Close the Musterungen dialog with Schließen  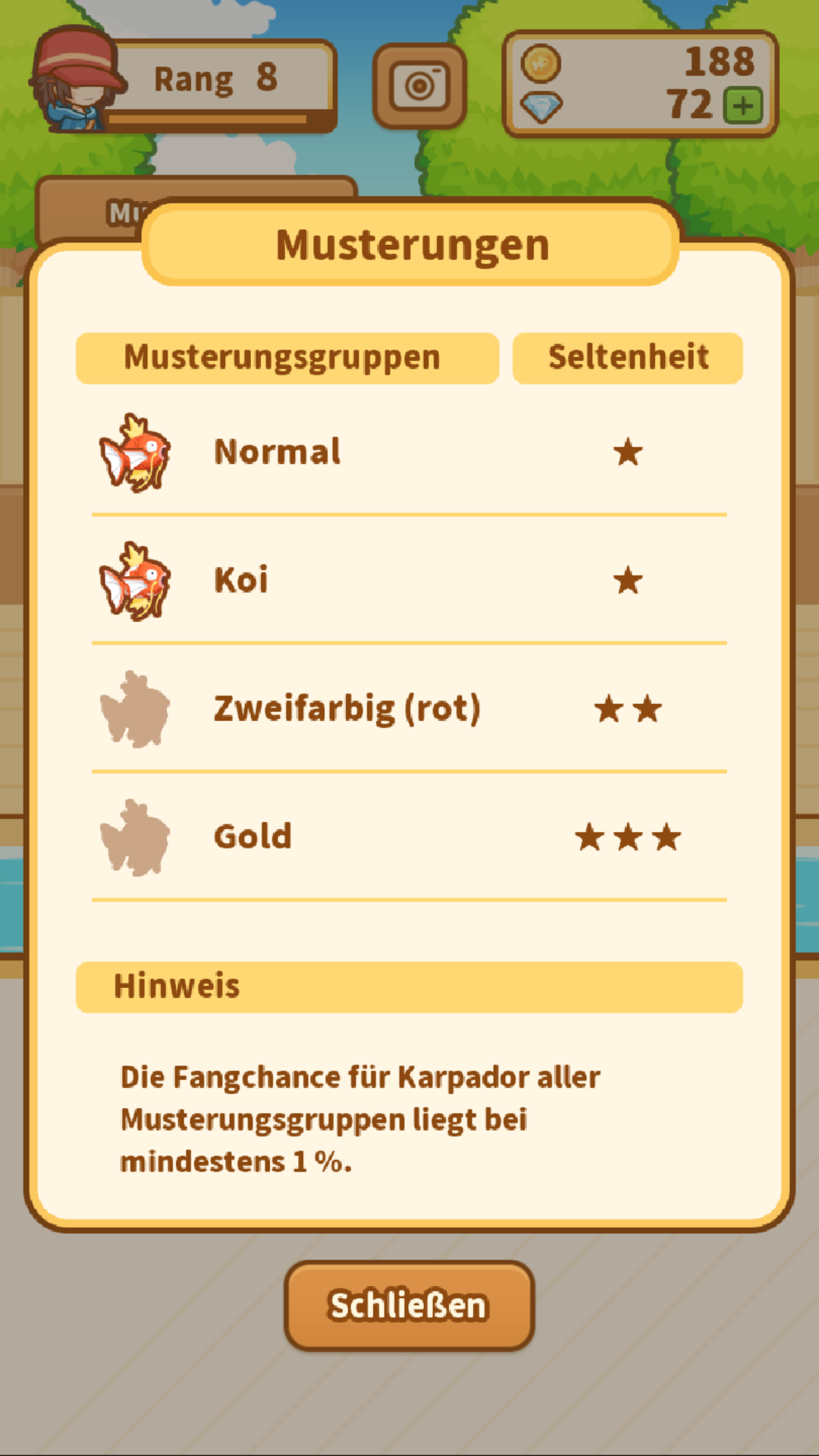(x=409, y=1305)
